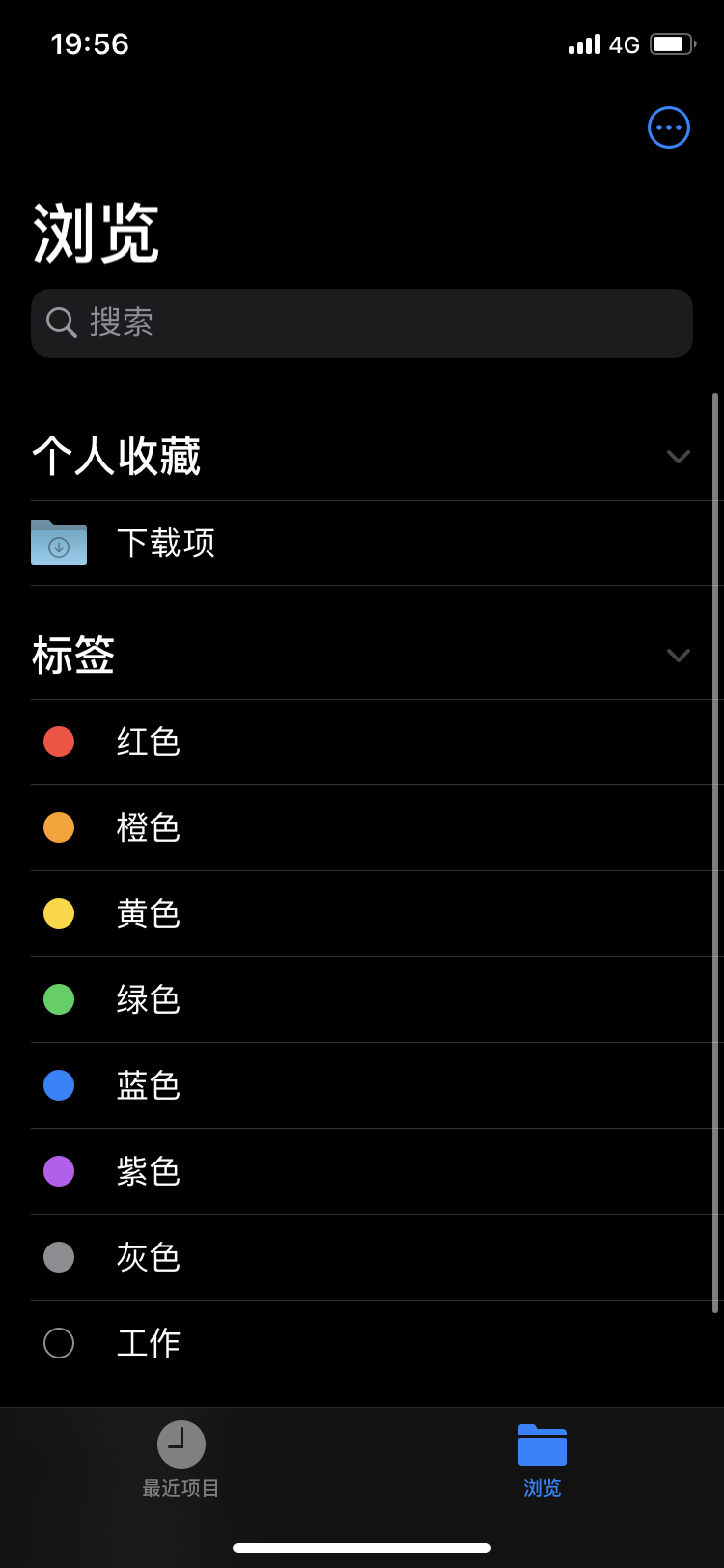The width and height of the screenshot is (724, 1568).
Task: Show items tagged 蓝色
Action: (x=149, y=1085)
